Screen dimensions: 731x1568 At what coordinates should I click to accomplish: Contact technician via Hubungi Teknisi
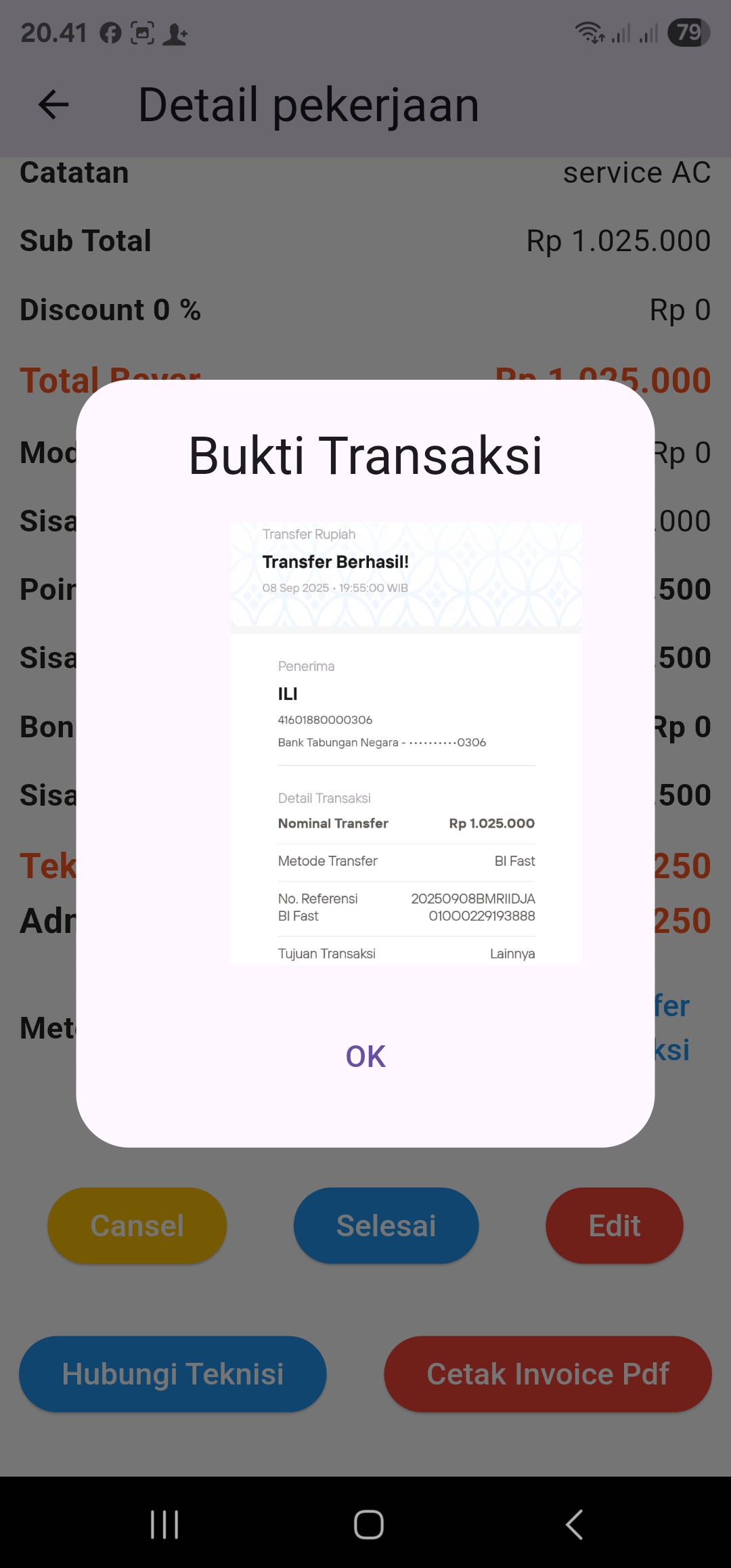(x=173, y=1374)
